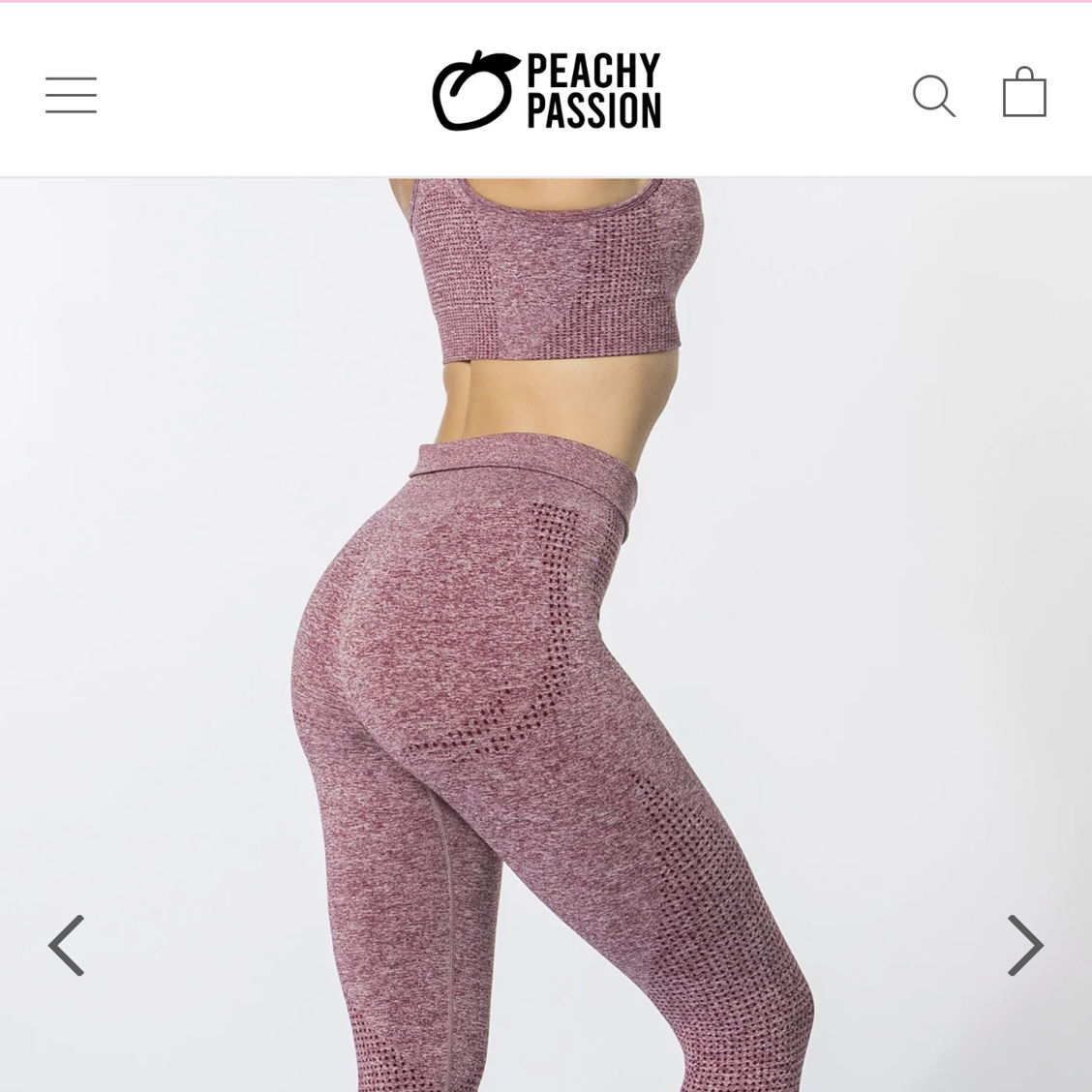1092x1092 pixels.
Task: Show the next product image
Action: [x=1024, y=945]
